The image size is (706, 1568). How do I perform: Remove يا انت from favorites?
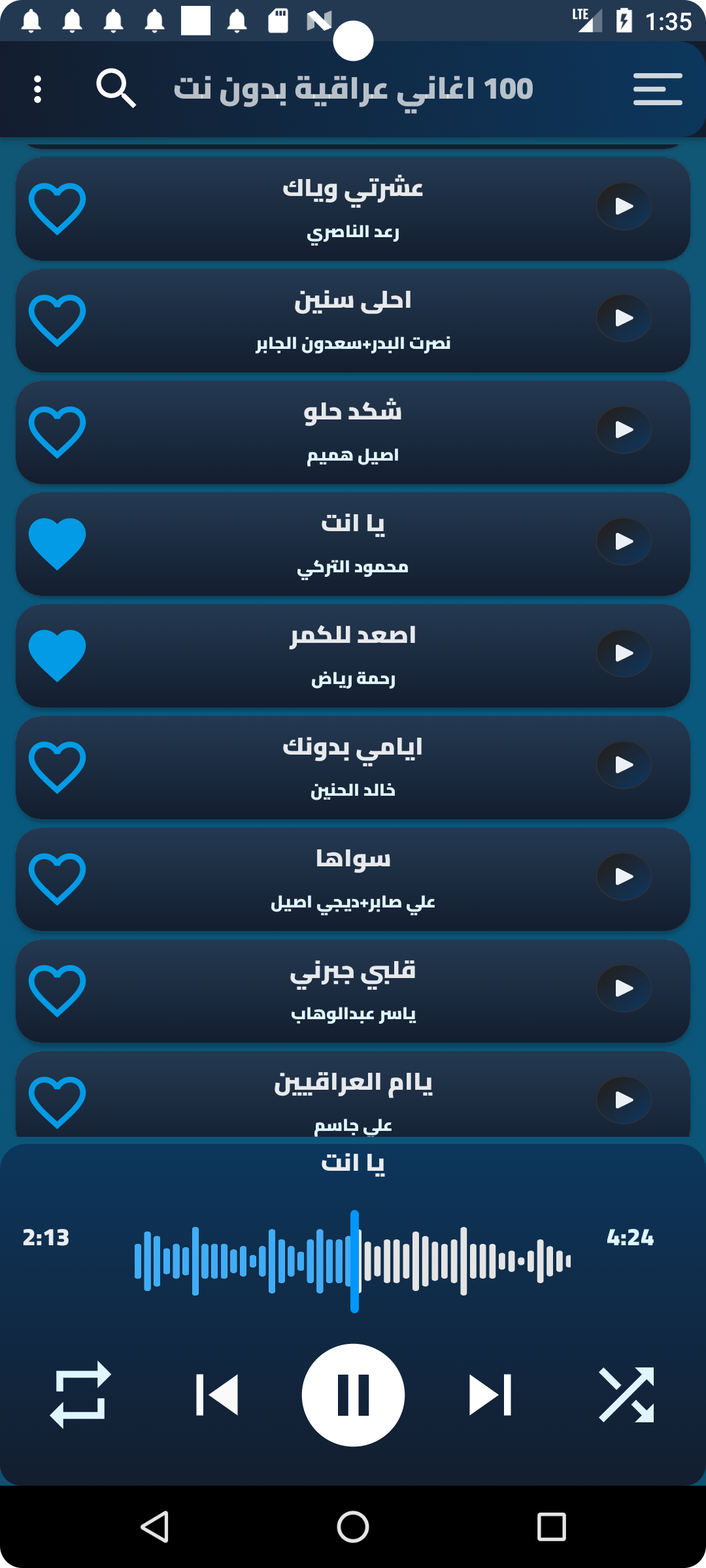pos(58,544)
